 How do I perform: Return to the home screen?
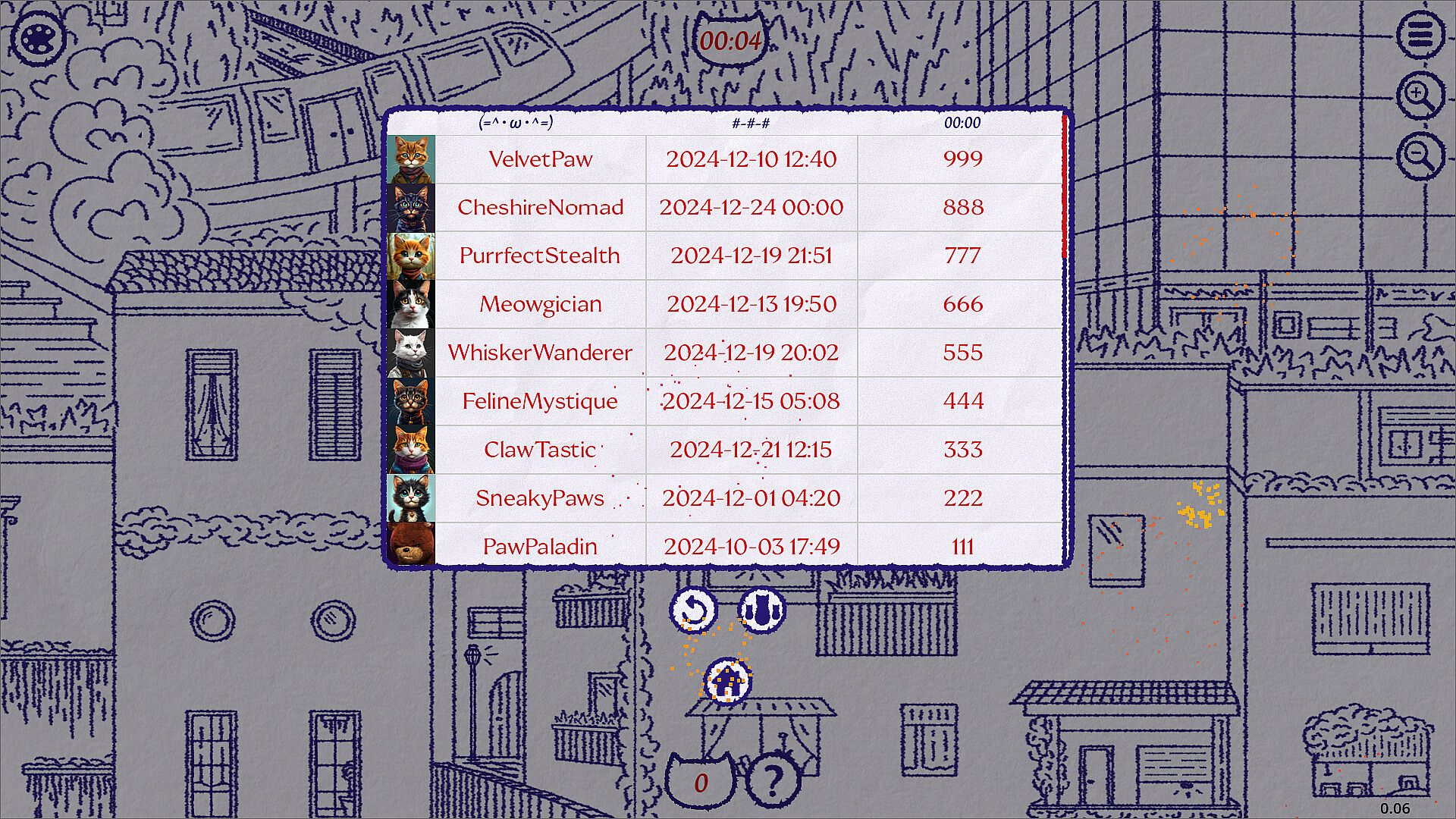[x=727, y=679]
